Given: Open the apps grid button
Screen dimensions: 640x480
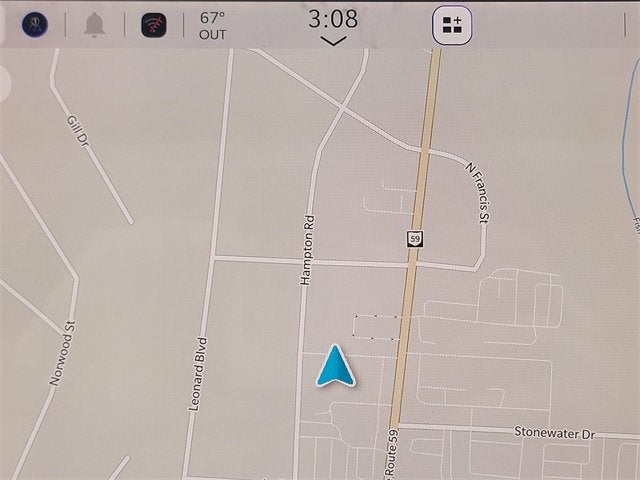Looking at the screenshot, I should coord(452,25).
